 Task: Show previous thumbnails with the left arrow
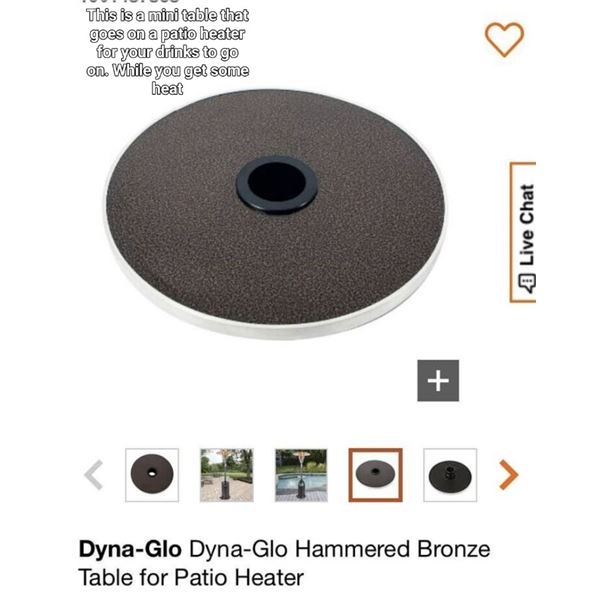[x=94, y=474]
